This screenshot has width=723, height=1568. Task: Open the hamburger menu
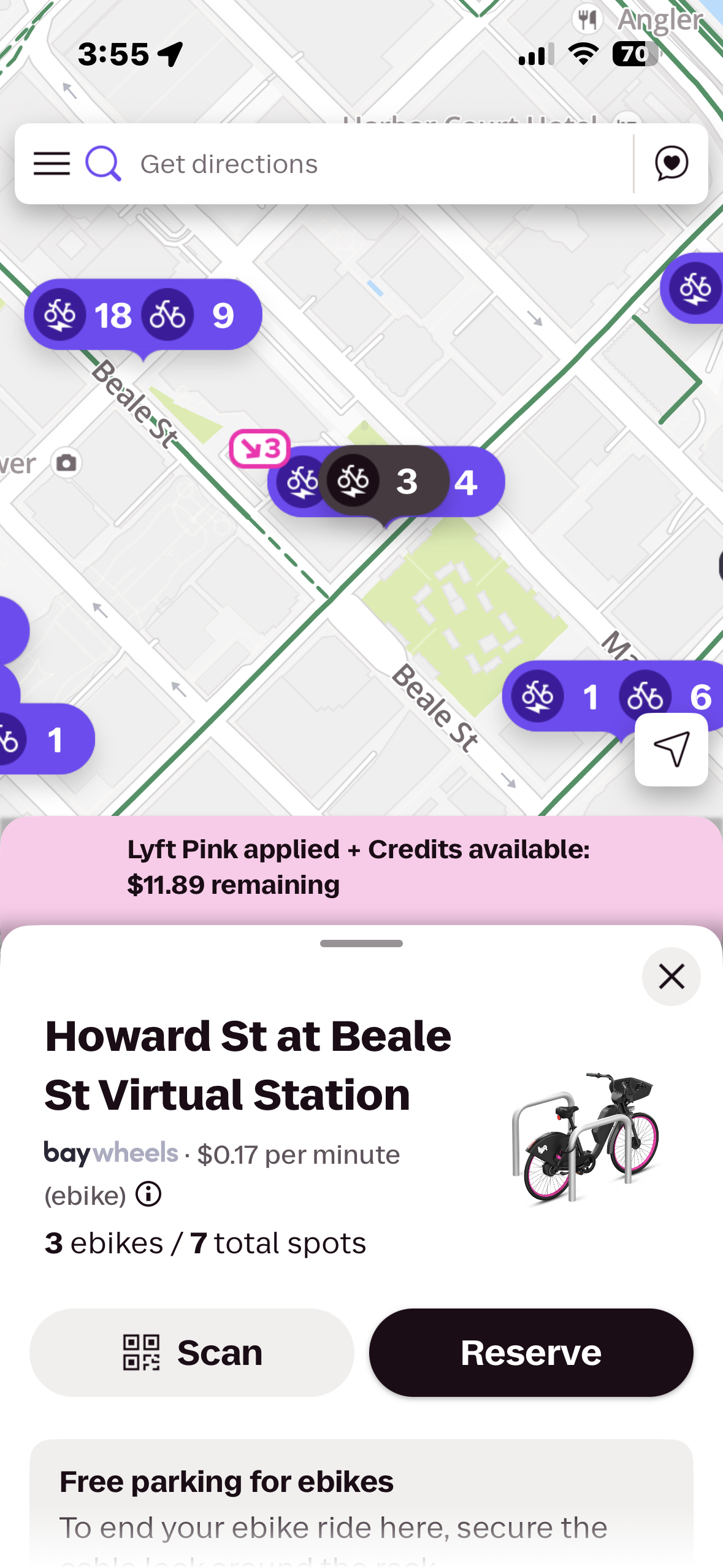tap(52, 164)
